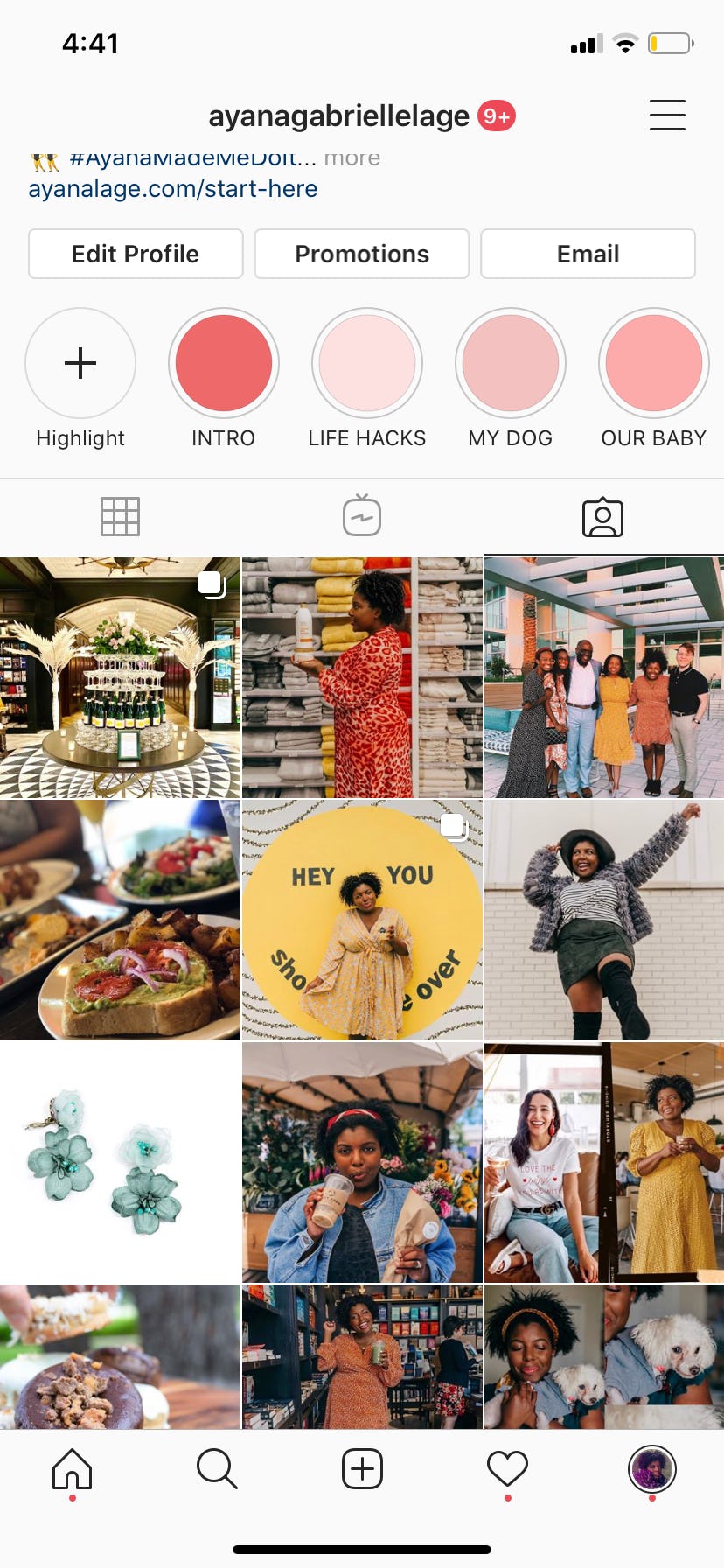Screen dimensions: 724x1568
Task: Tap the Email contact button
Action: pyautogui.click(x=588, y=254)
